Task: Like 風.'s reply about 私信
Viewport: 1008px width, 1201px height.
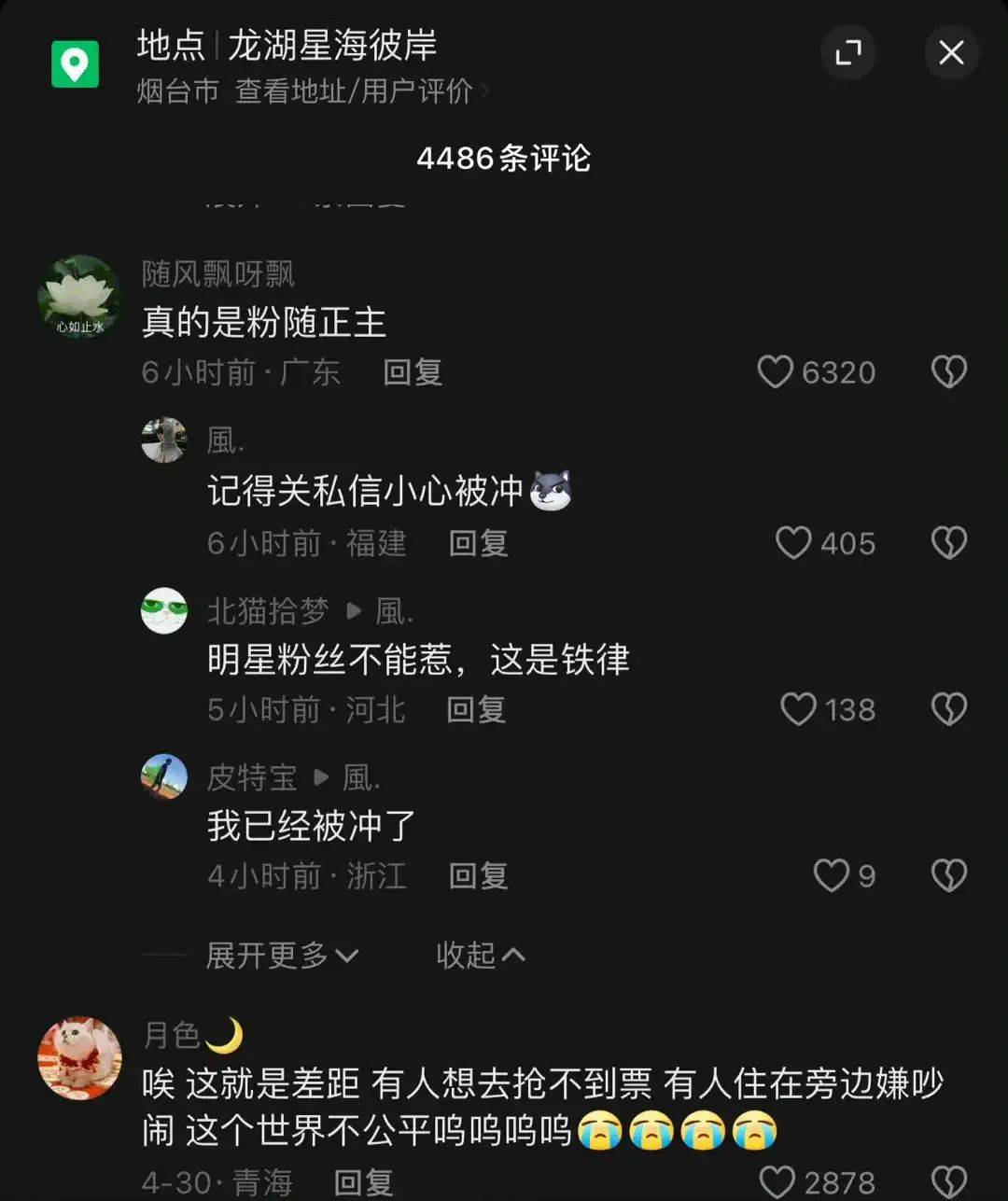Action: click(793, 543)
